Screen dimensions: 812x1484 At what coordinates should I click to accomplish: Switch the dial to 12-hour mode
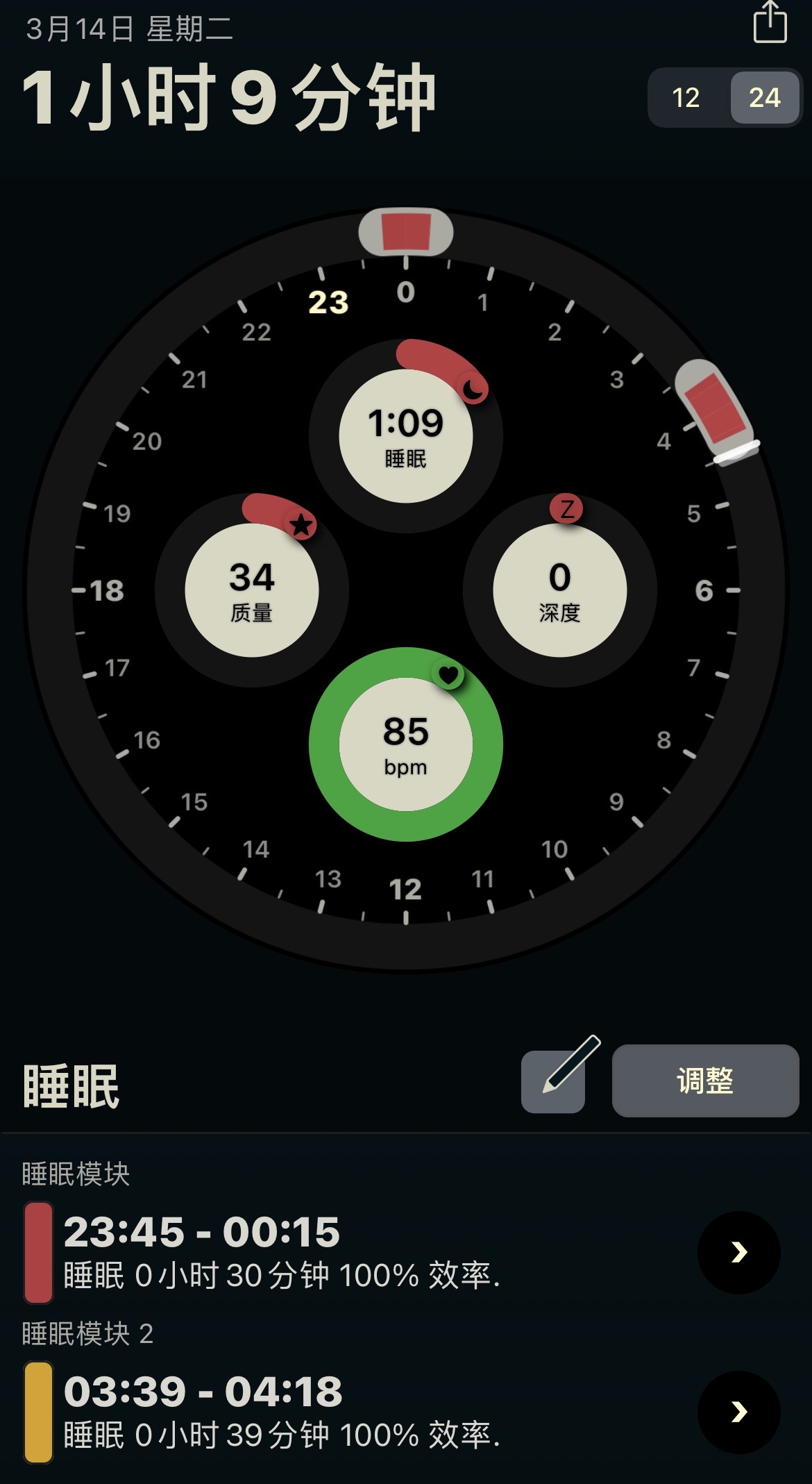[686, 98]
